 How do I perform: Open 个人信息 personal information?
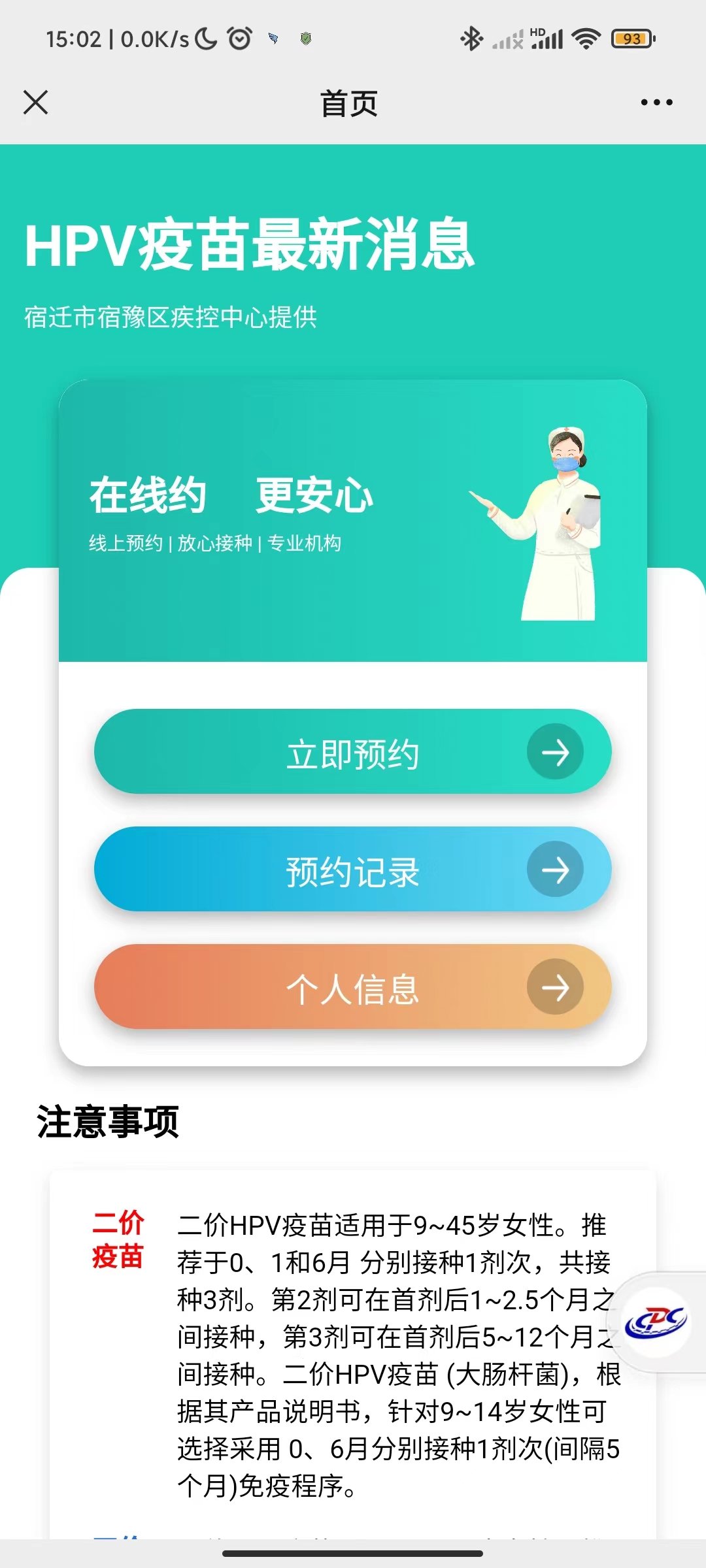353,987
